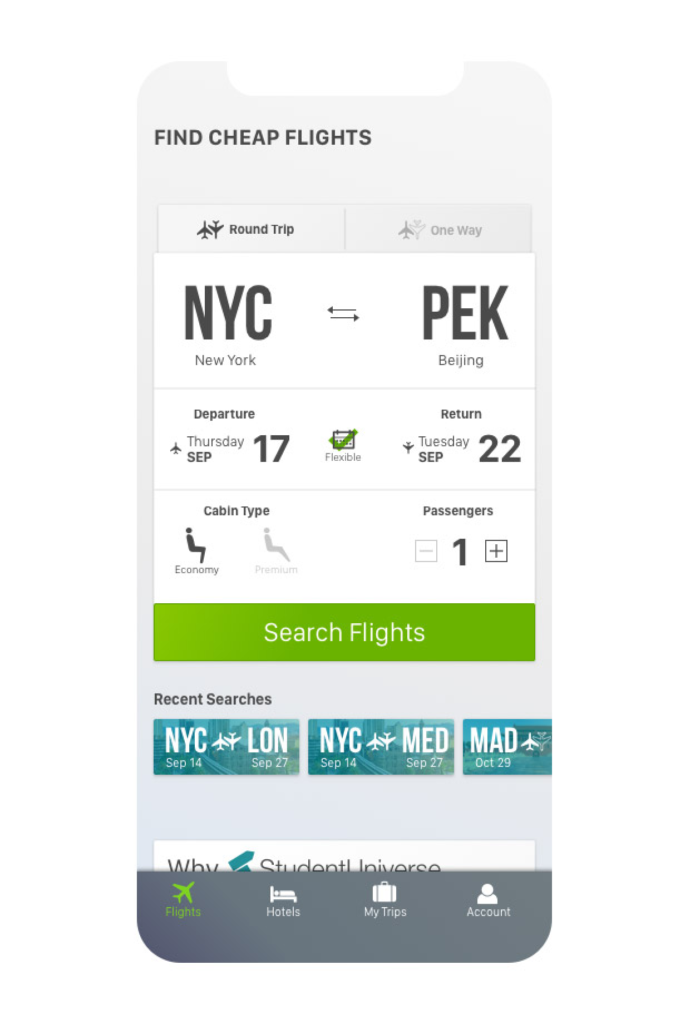690x1024 pixels.
Task: Swap origin and destination airports
Action: pyautogui.click(x=343, y=314)
